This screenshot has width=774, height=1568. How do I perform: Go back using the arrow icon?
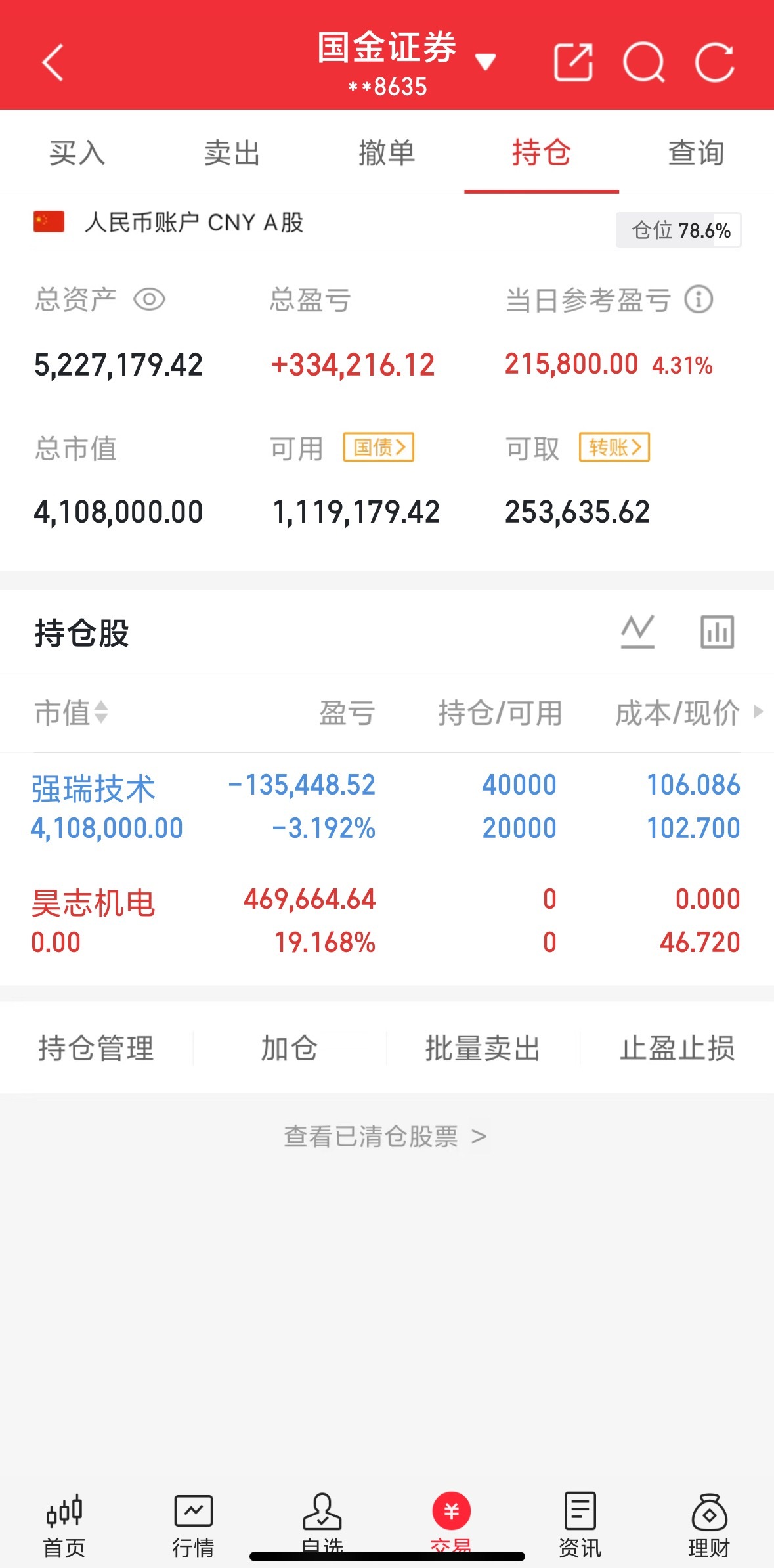point(53,62)
